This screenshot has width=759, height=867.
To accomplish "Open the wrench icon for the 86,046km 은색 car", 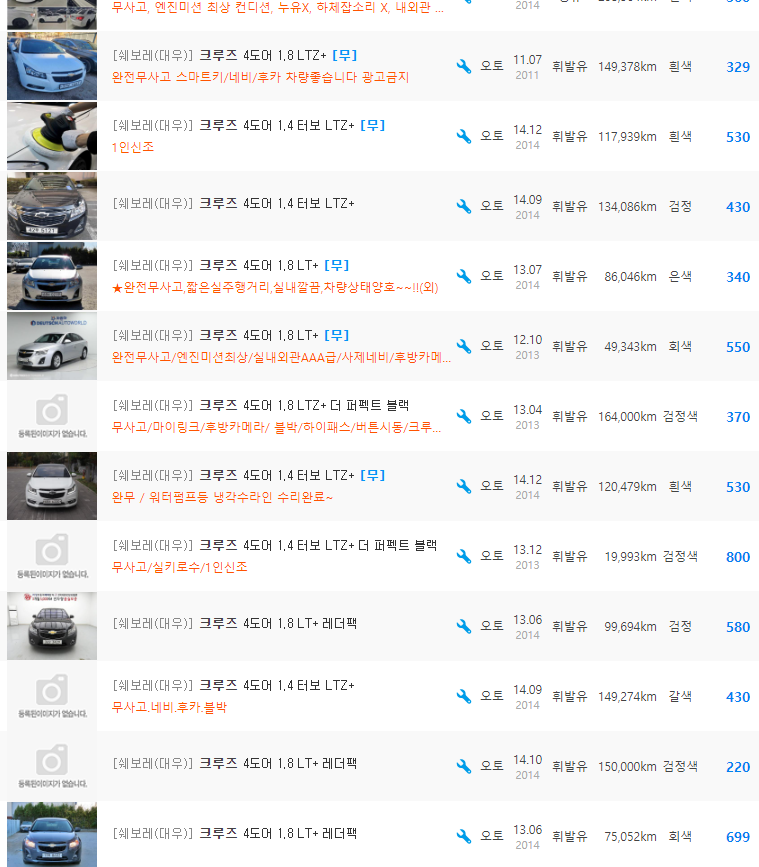I will click(462, 274).
